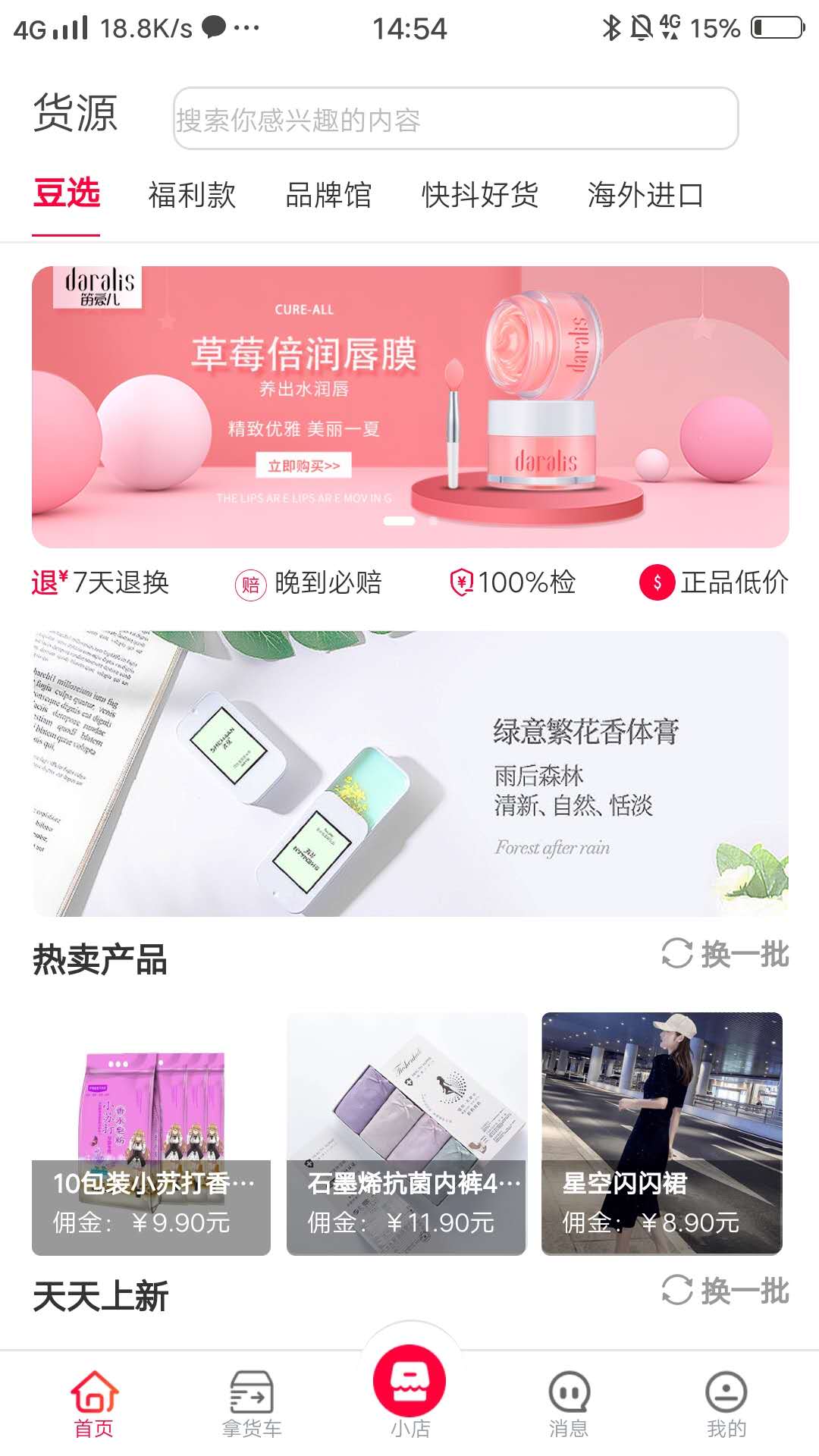Open the 绿意繁花香体膏 banner

[409, 773]
